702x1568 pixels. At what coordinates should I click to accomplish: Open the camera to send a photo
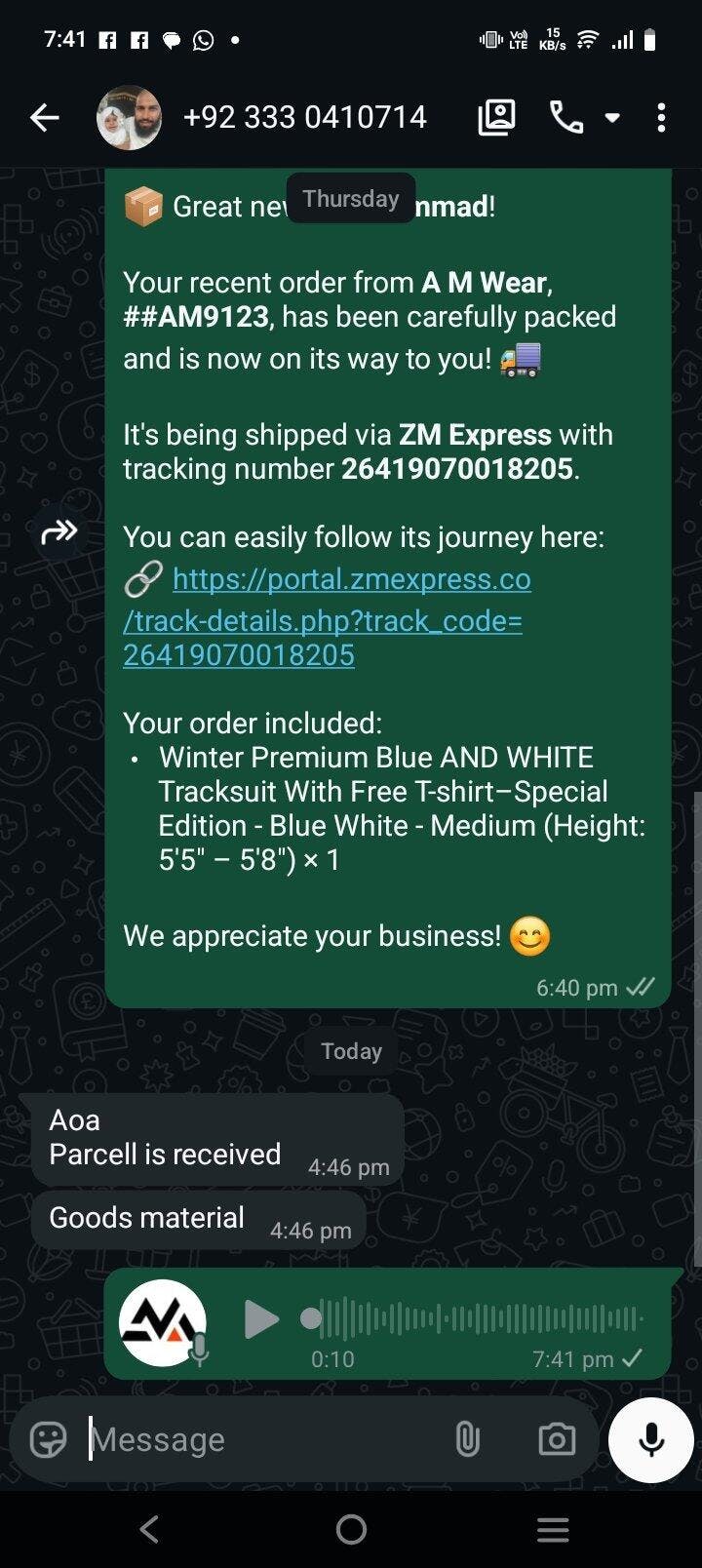pos(557,1439)
